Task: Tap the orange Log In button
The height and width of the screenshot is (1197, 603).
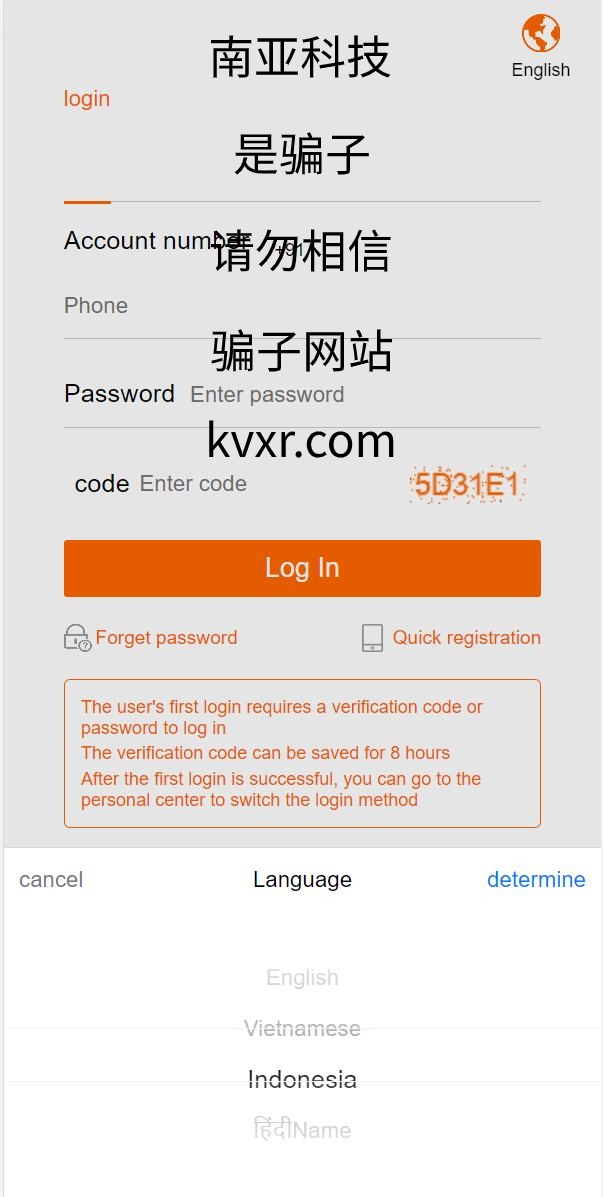Action: [302, 568]
